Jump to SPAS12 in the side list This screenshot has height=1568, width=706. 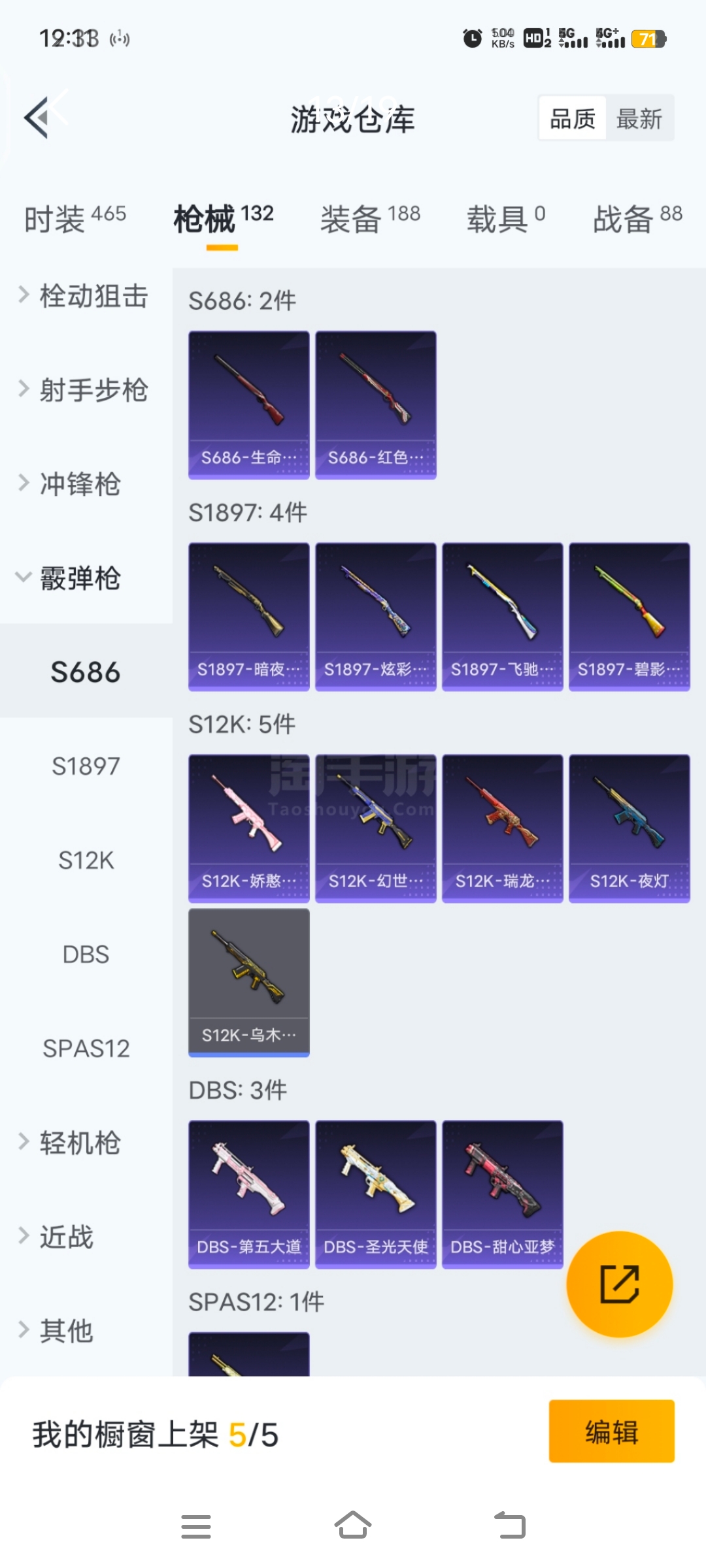click(86, 1049)
